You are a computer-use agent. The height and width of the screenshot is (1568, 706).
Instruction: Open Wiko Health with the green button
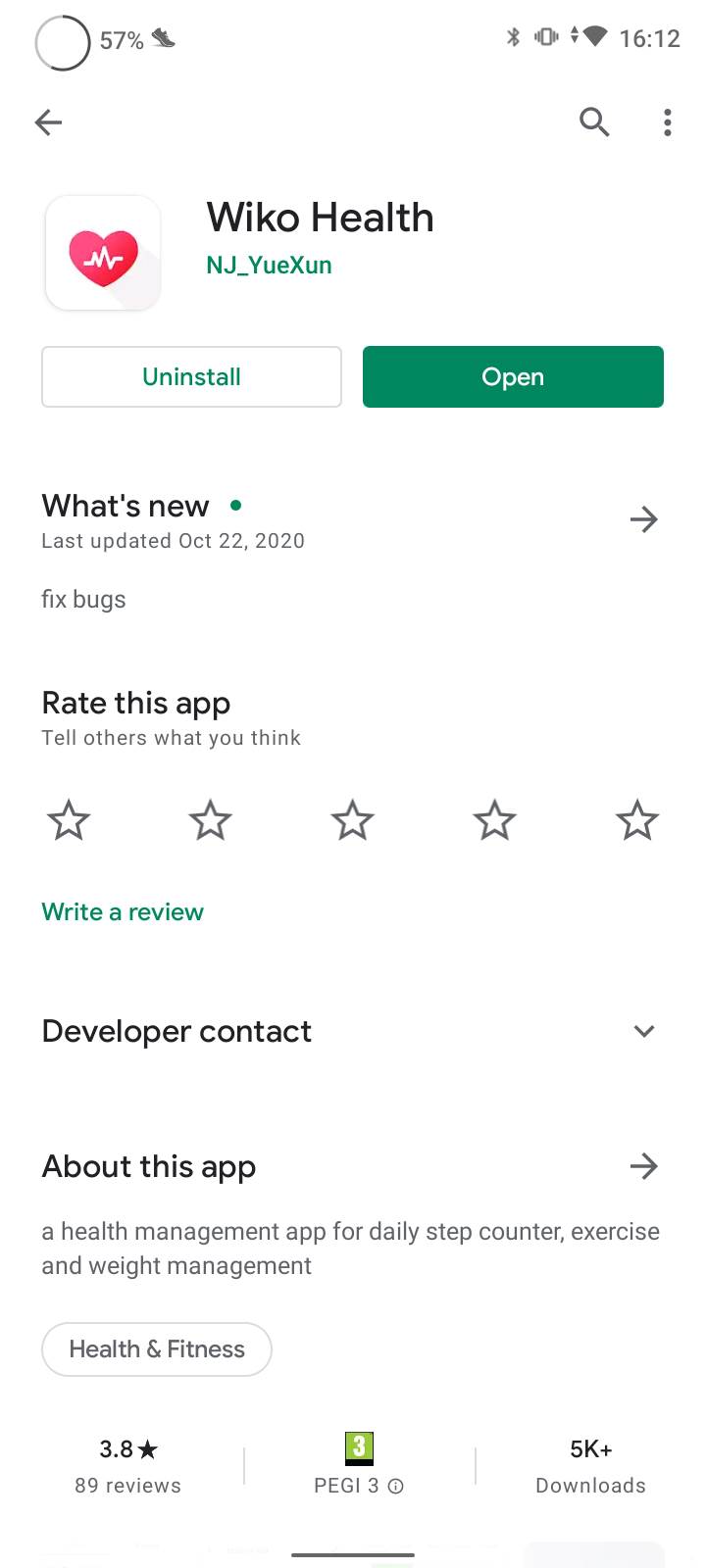(513, 376)
